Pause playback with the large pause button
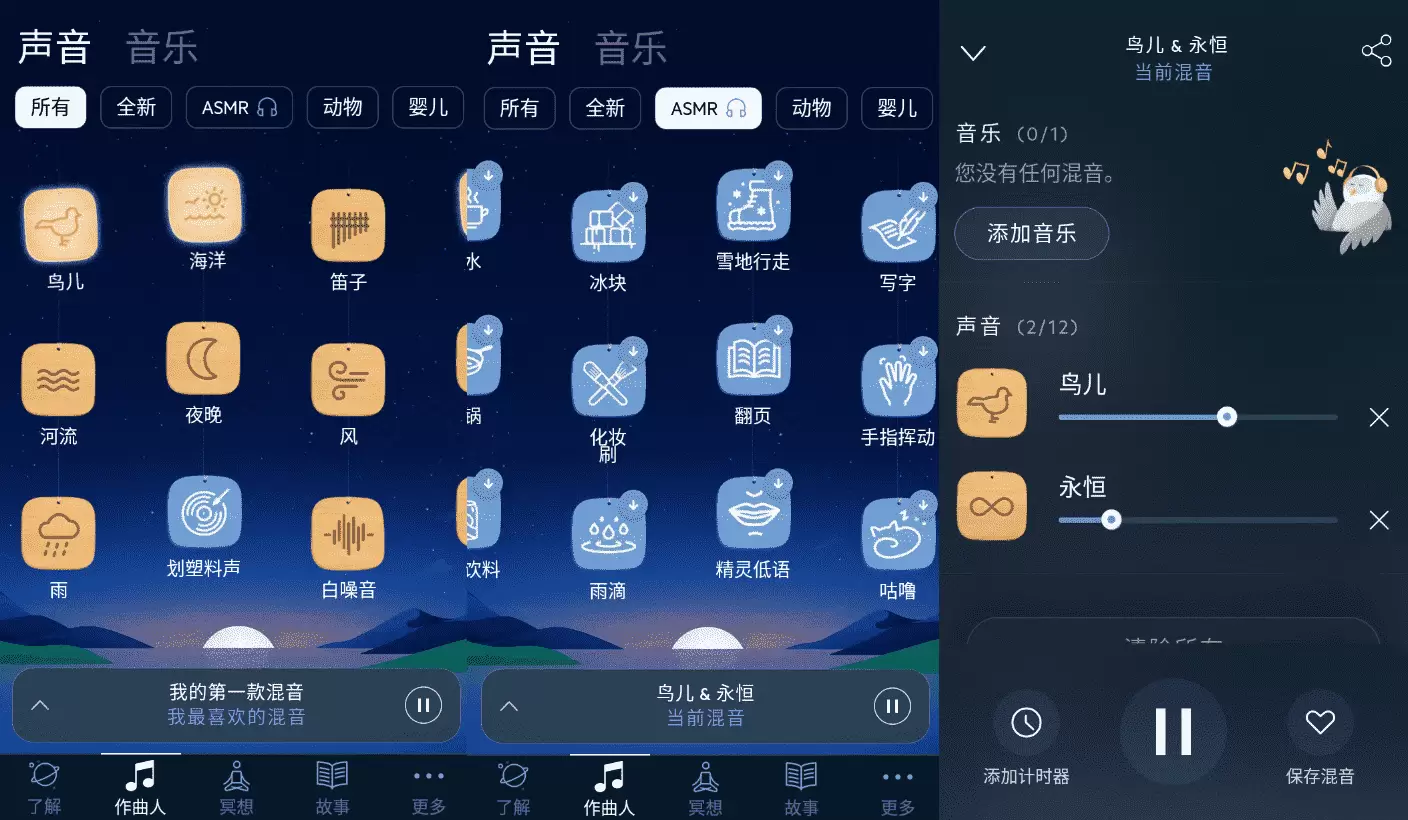Viewport: 1408px width, 820px height. click(1172, 731)
